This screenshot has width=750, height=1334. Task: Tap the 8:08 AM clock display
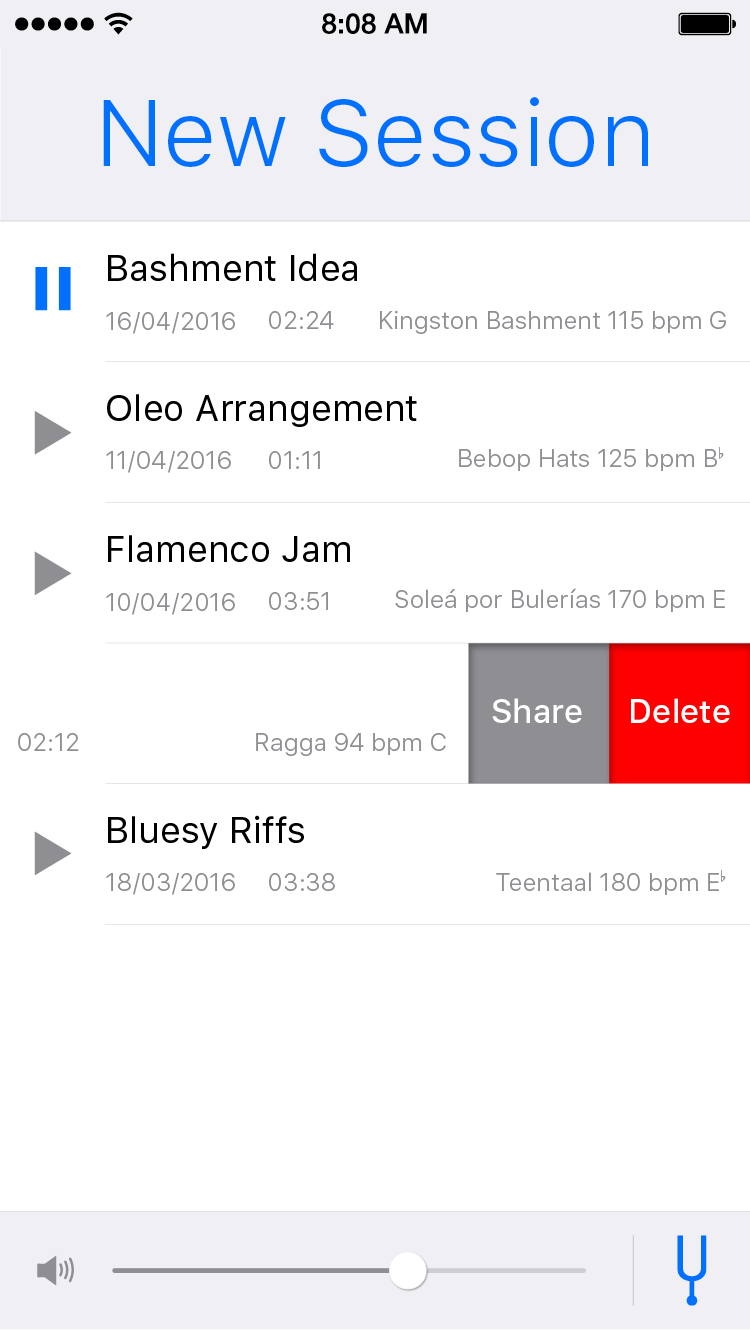[375, 22]
